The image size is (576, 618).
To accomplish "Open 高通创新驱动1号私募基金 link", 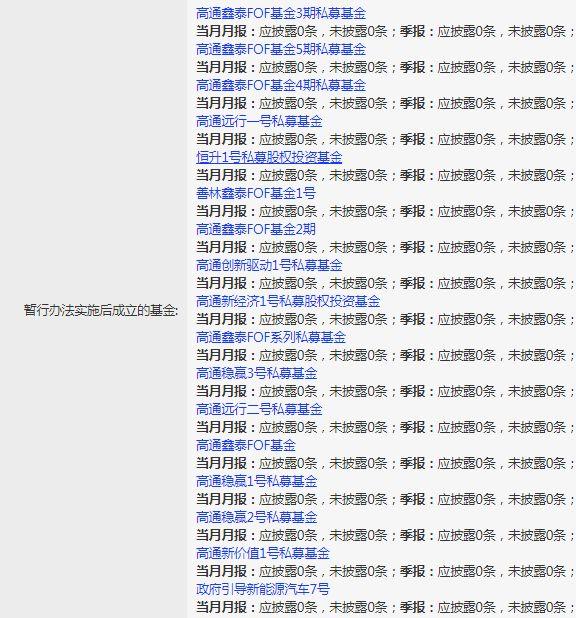I will point(269,265).
